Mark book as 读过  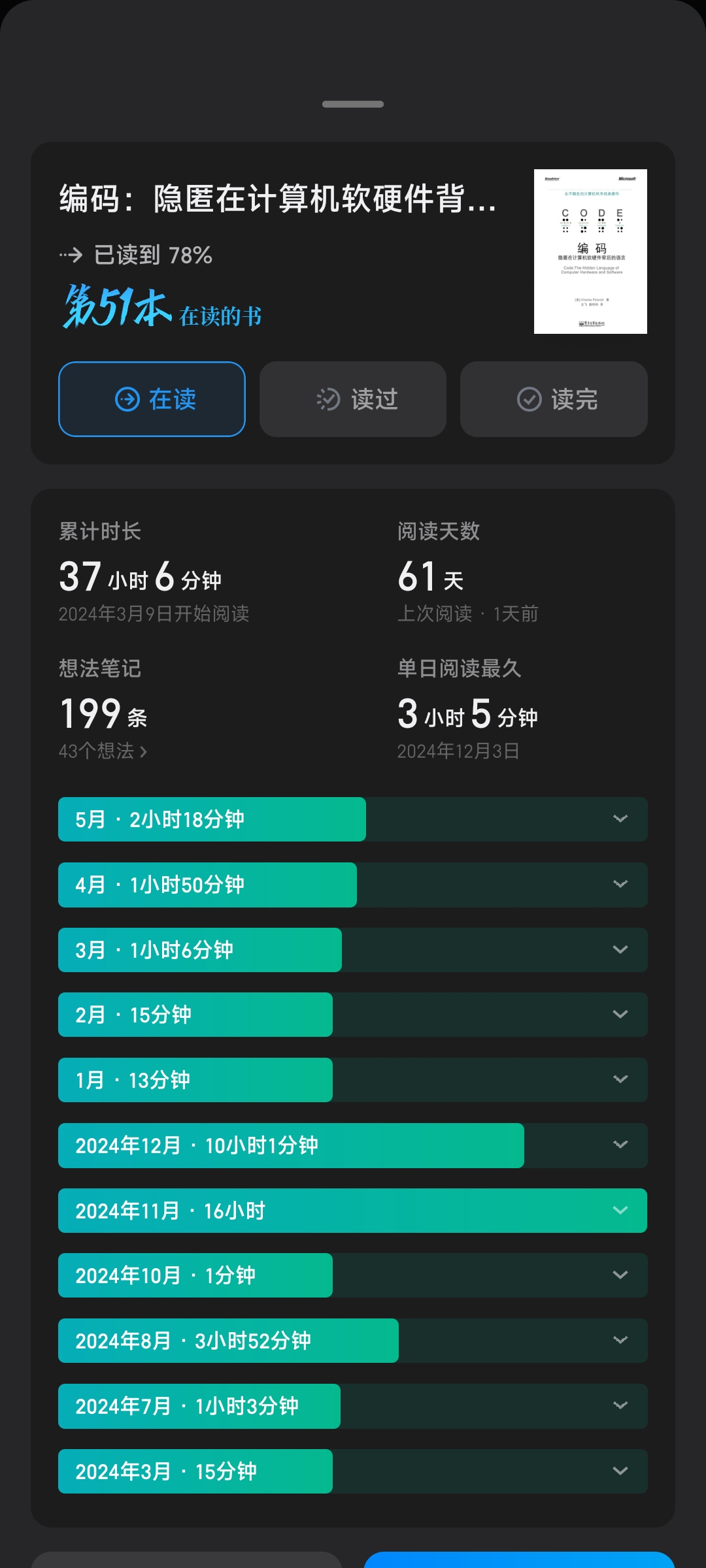coord(353,399)
